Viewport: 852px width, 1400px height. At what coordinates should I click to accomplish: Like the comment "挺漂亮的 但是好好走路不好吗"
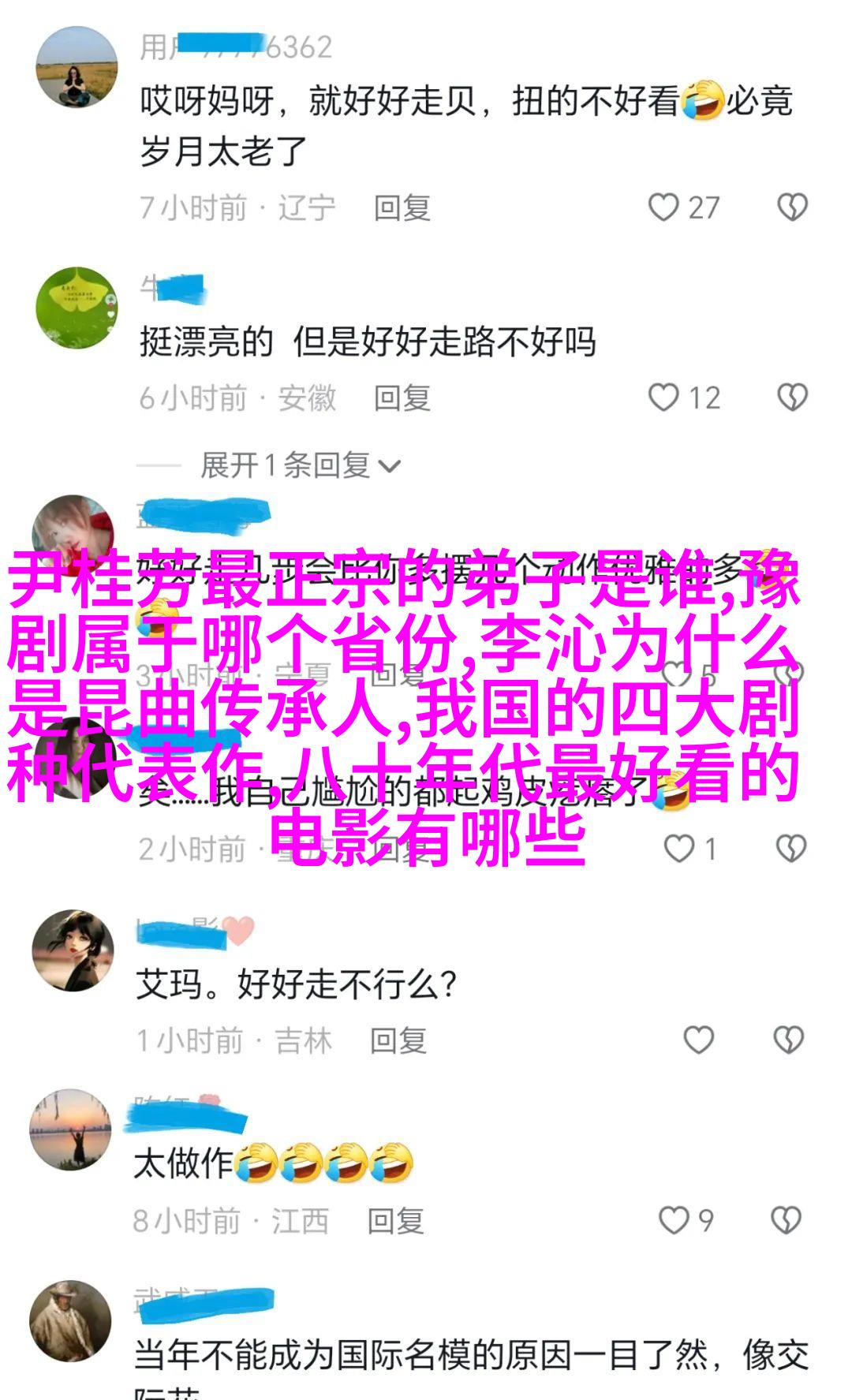[664, 398]
